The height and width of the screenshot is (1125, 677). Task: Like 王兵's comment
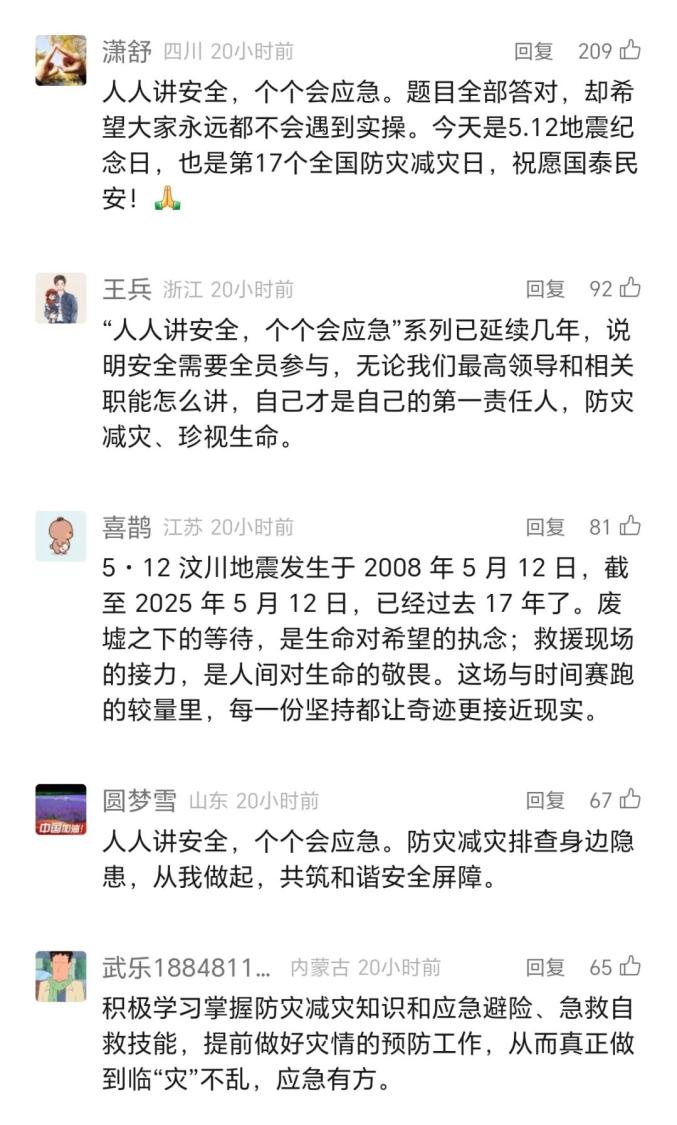[630, 288]
